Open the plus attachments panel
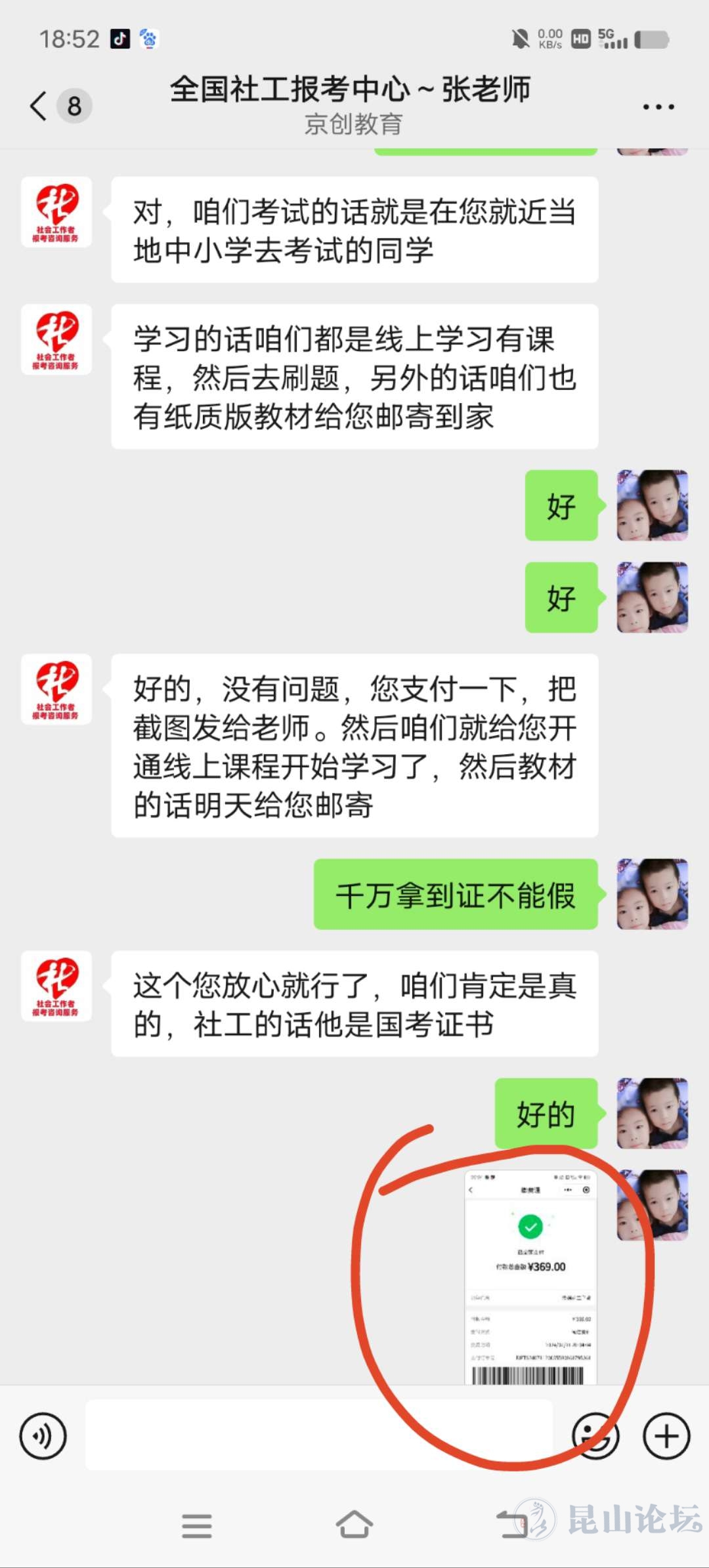 (666, 1436)
